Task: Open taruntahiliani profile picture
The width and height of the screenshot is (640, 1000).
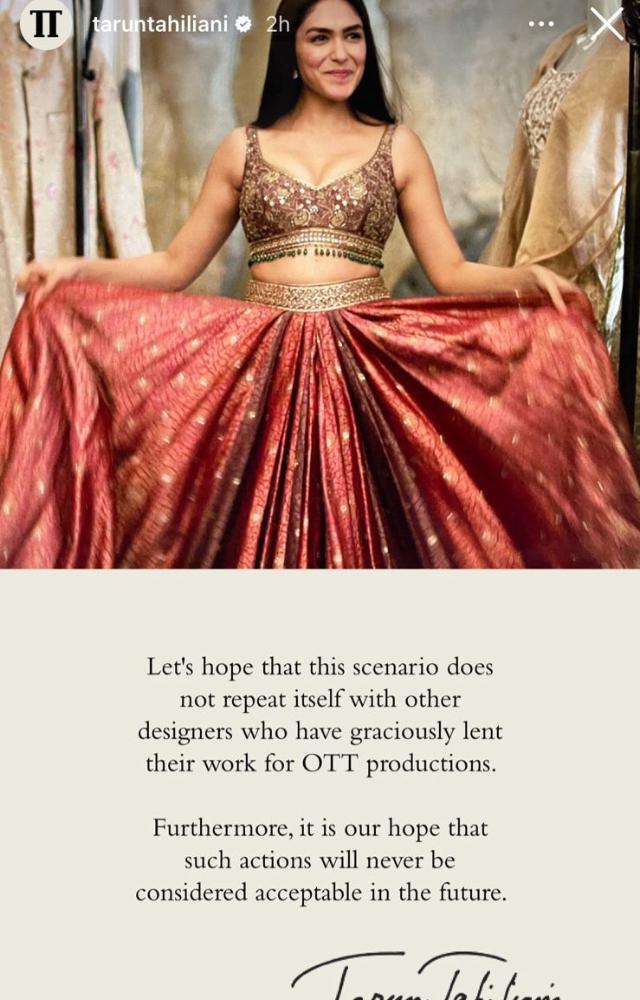Action: click(x=46, y=24)
